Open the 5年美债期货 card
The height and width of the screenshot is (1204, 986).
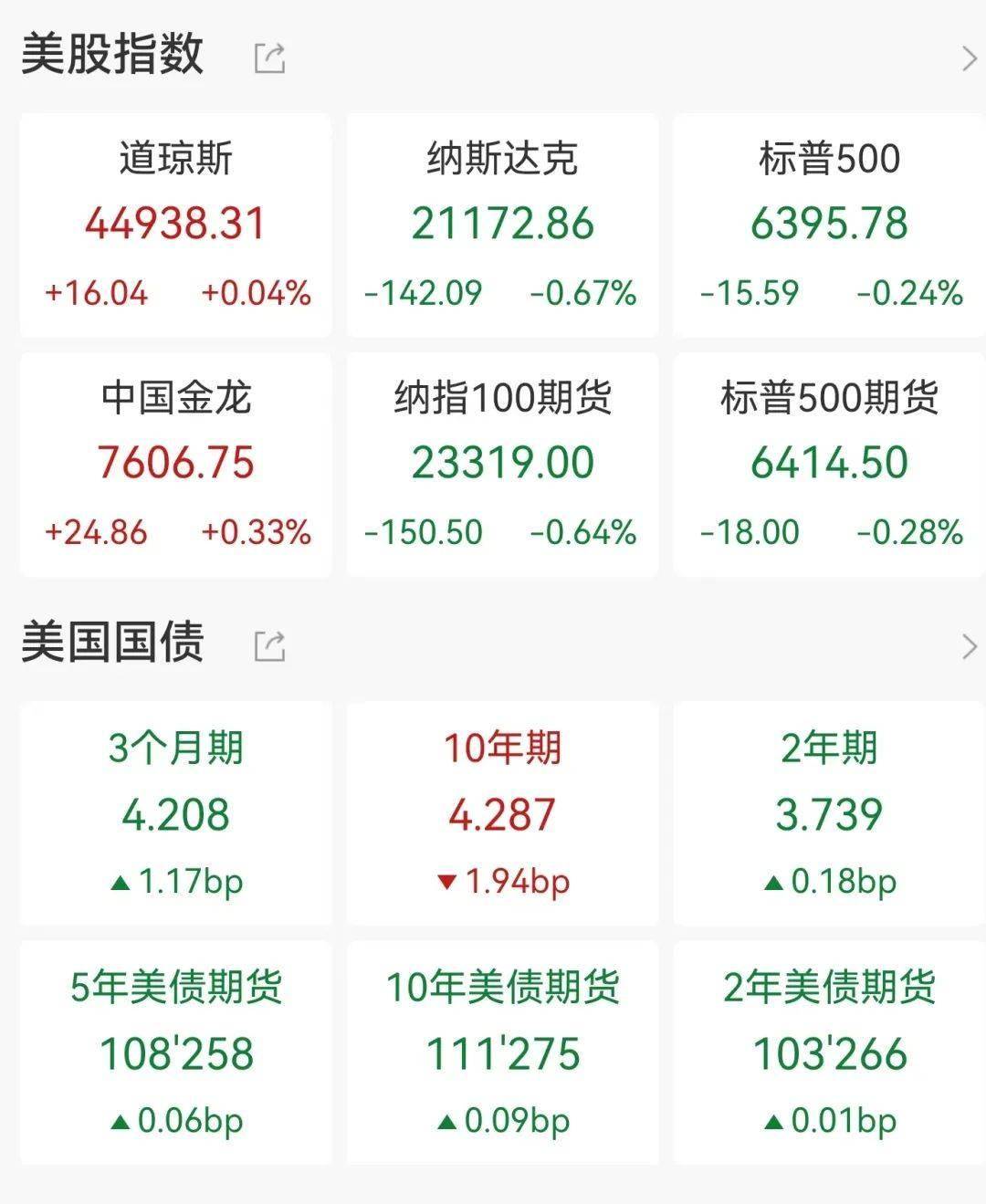pos(175,1052)
